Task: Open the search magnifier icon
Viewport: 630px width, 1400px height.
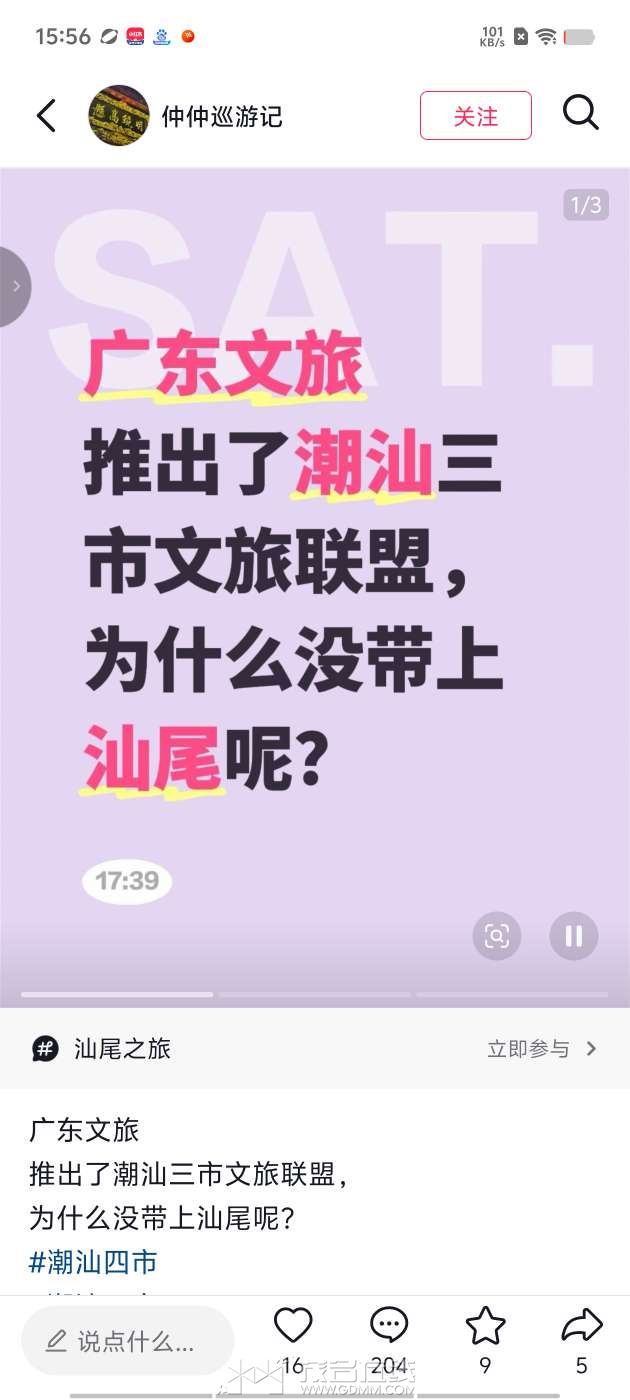Action: pos(580,113)
